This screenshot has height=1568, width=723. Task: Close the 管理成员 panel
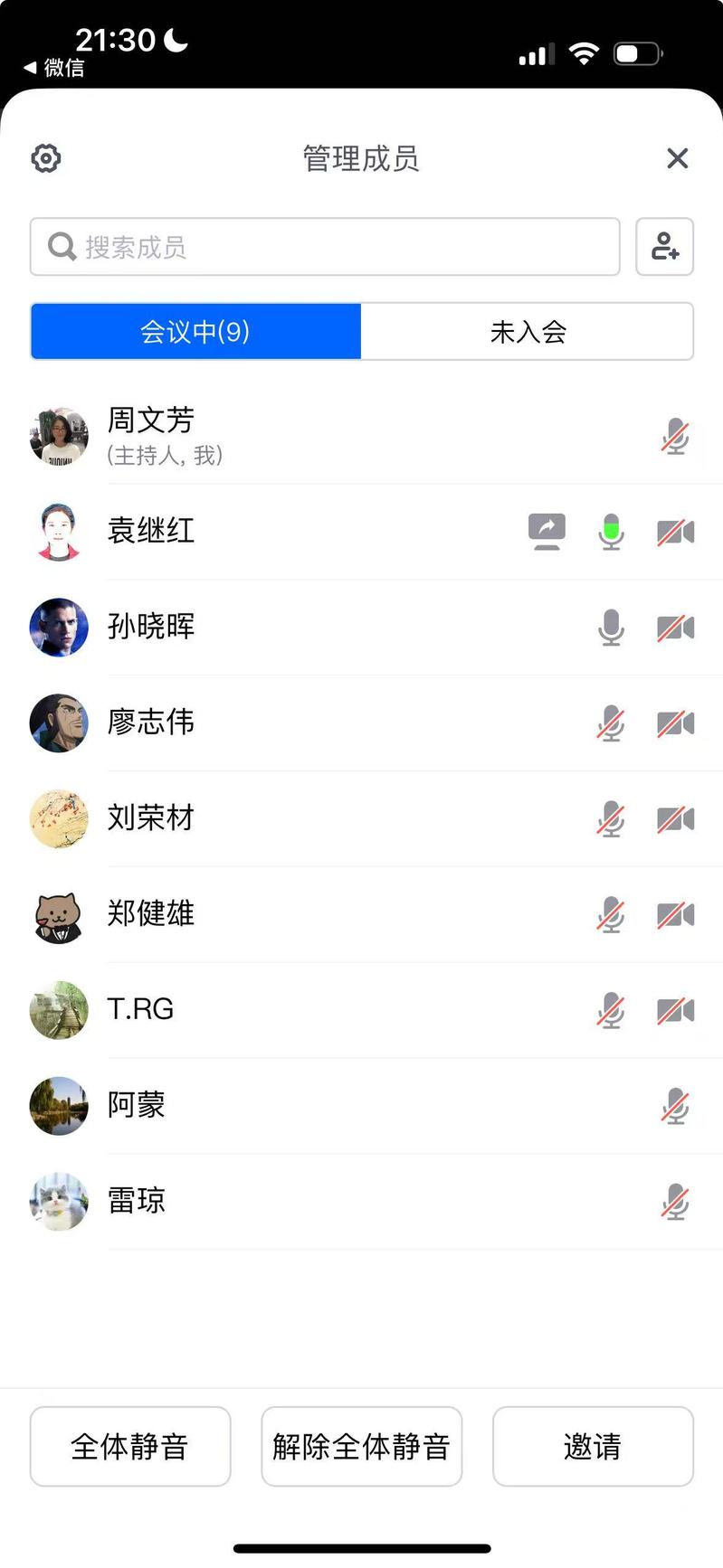(677, 159)
